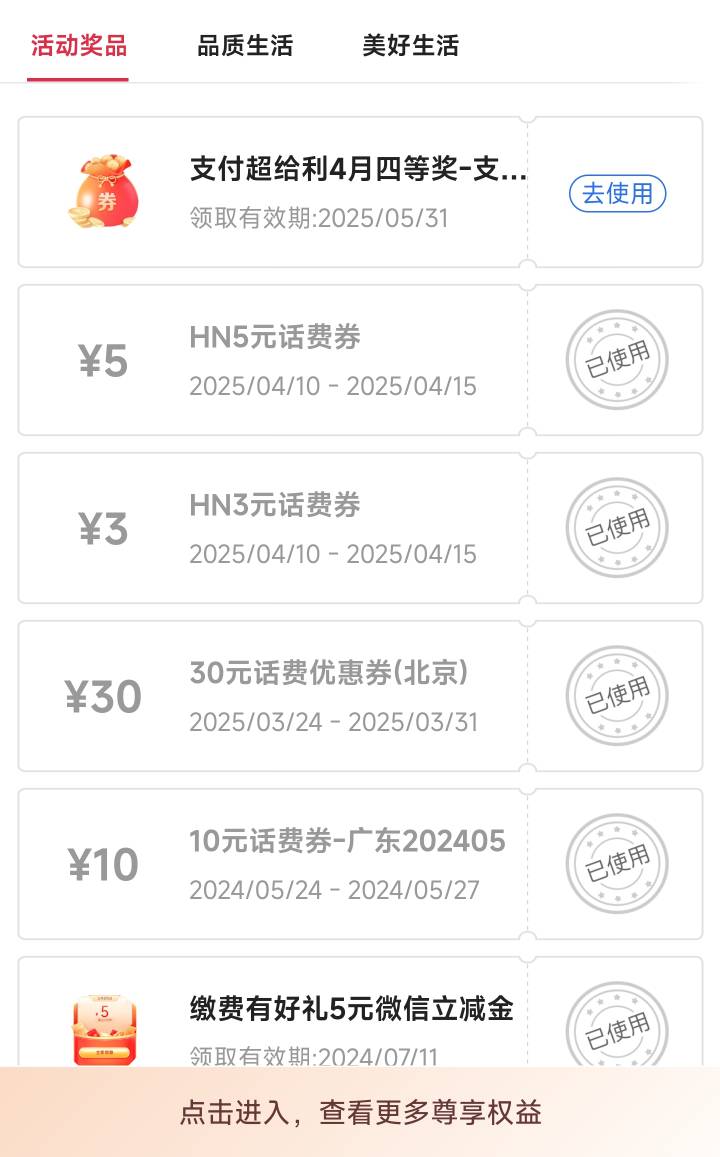The height and width of the screenshot is (1157, 720).
Task: Tap 去使用 on the 支付超给利 coupon
Action: [617, 194]
